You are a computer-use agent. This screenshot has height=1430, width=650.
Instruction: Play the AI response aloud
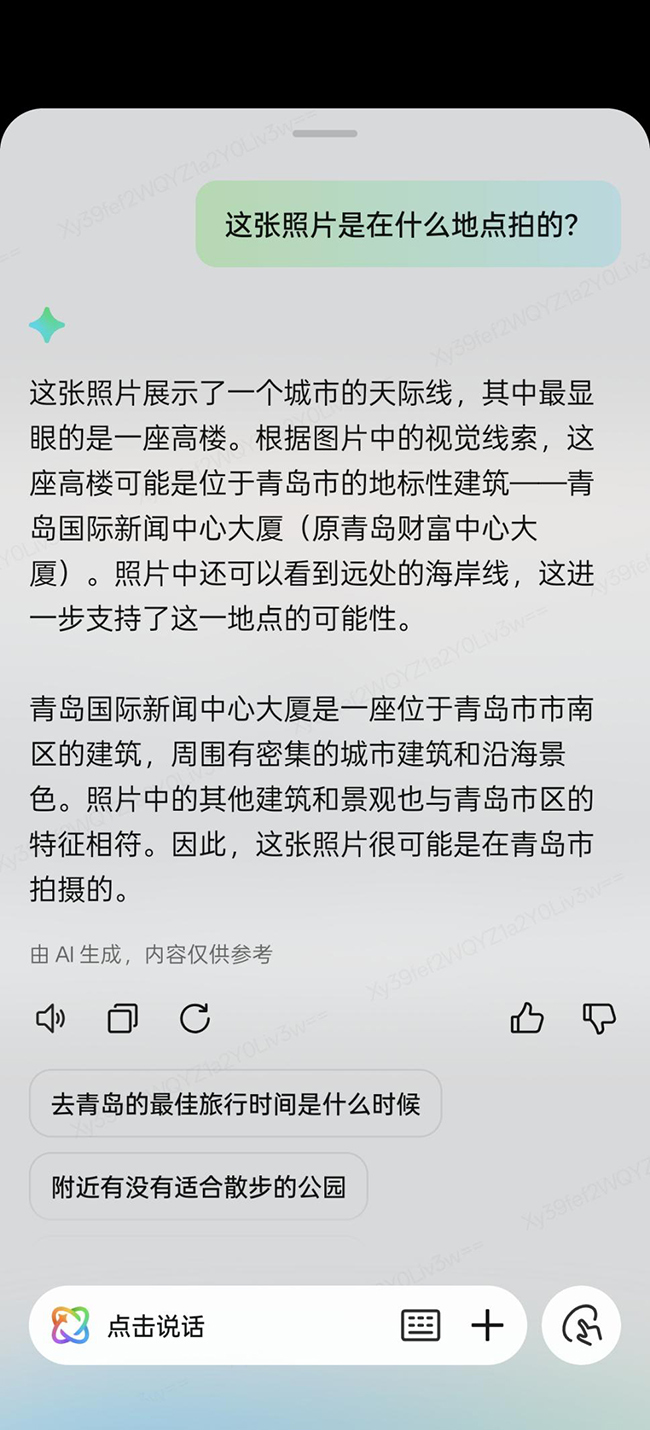pyautogui.click(x=50, y=1018)
